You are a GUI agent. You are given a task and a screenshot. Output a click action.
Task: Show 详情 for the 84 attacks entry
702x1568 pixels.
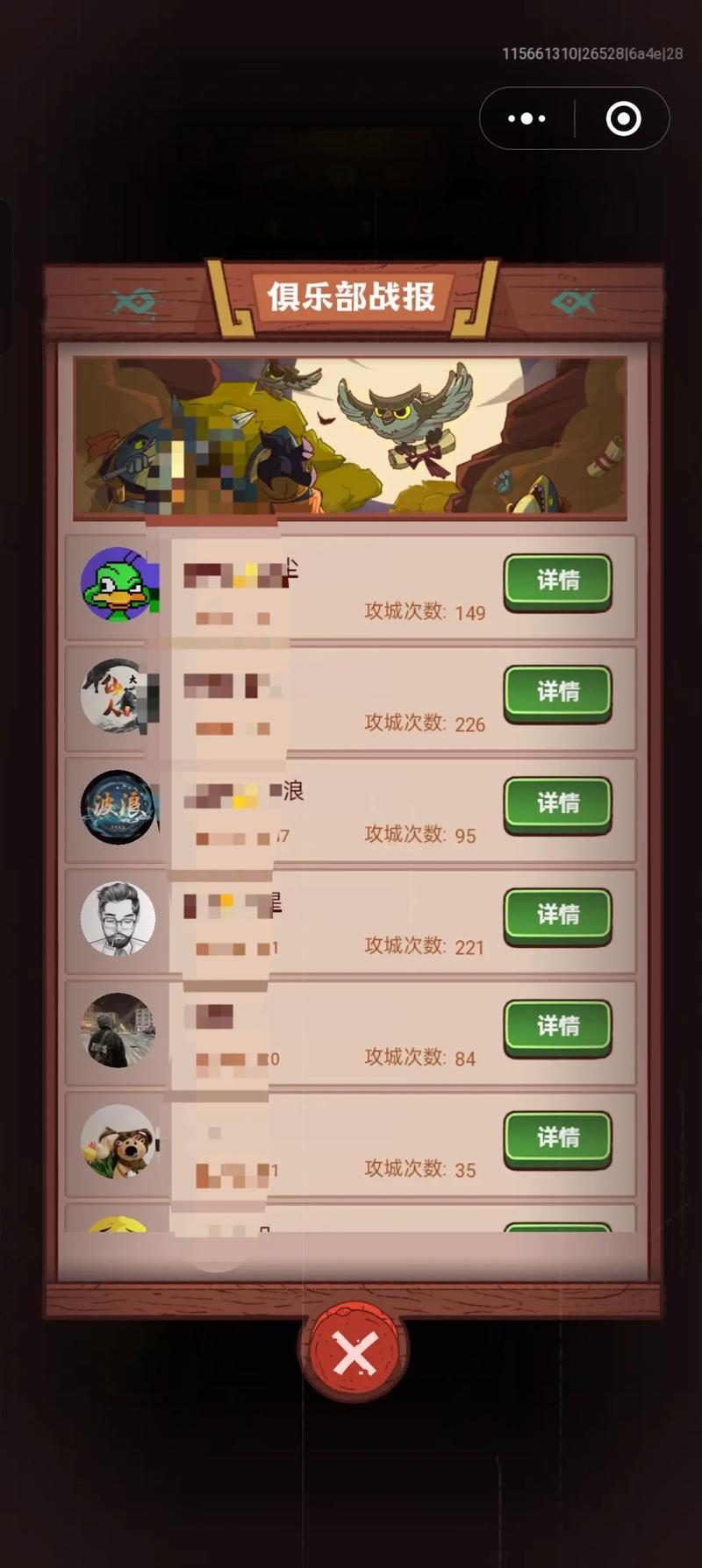point(557,1027)
